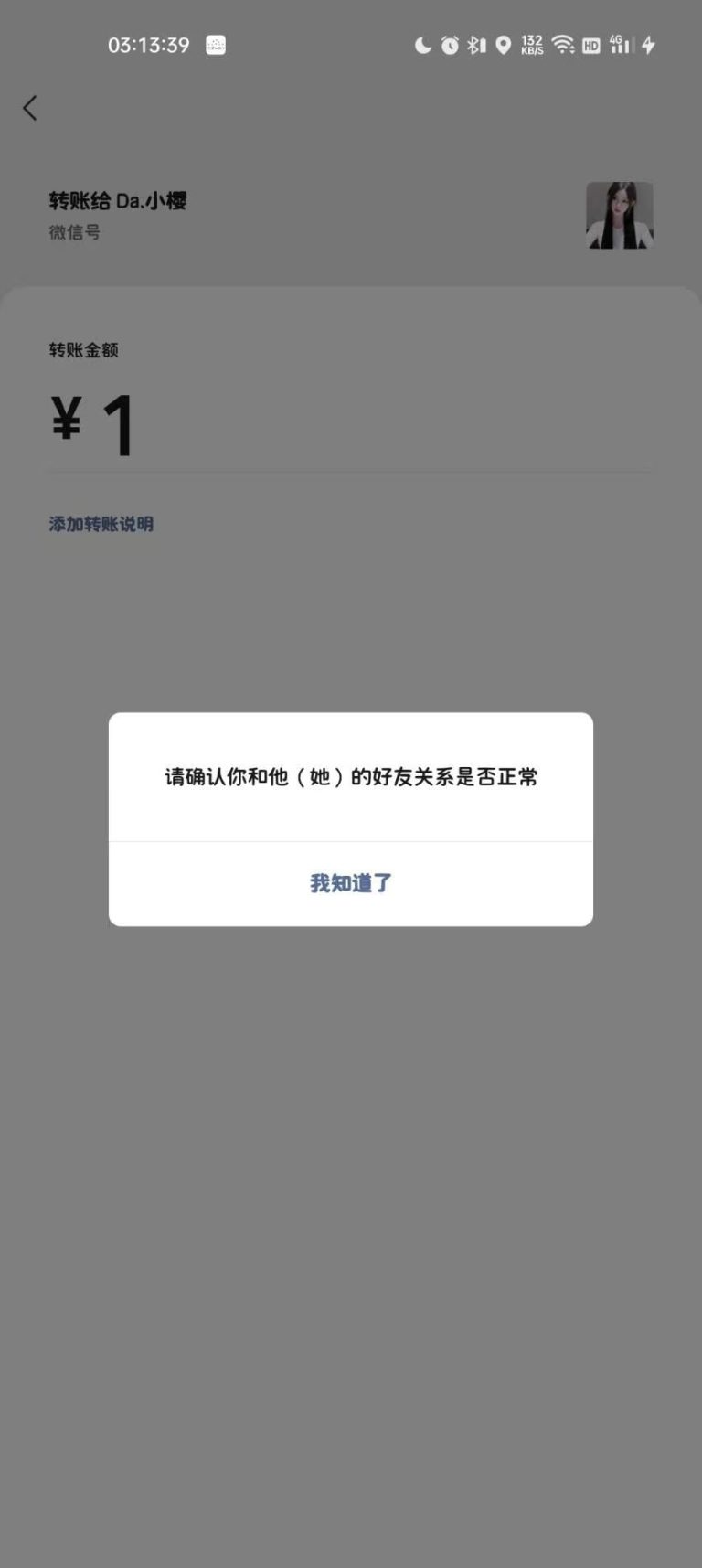Tap the small app icon beside the clock
This screenshot has width=702, height=1568.
coord(215,44)
